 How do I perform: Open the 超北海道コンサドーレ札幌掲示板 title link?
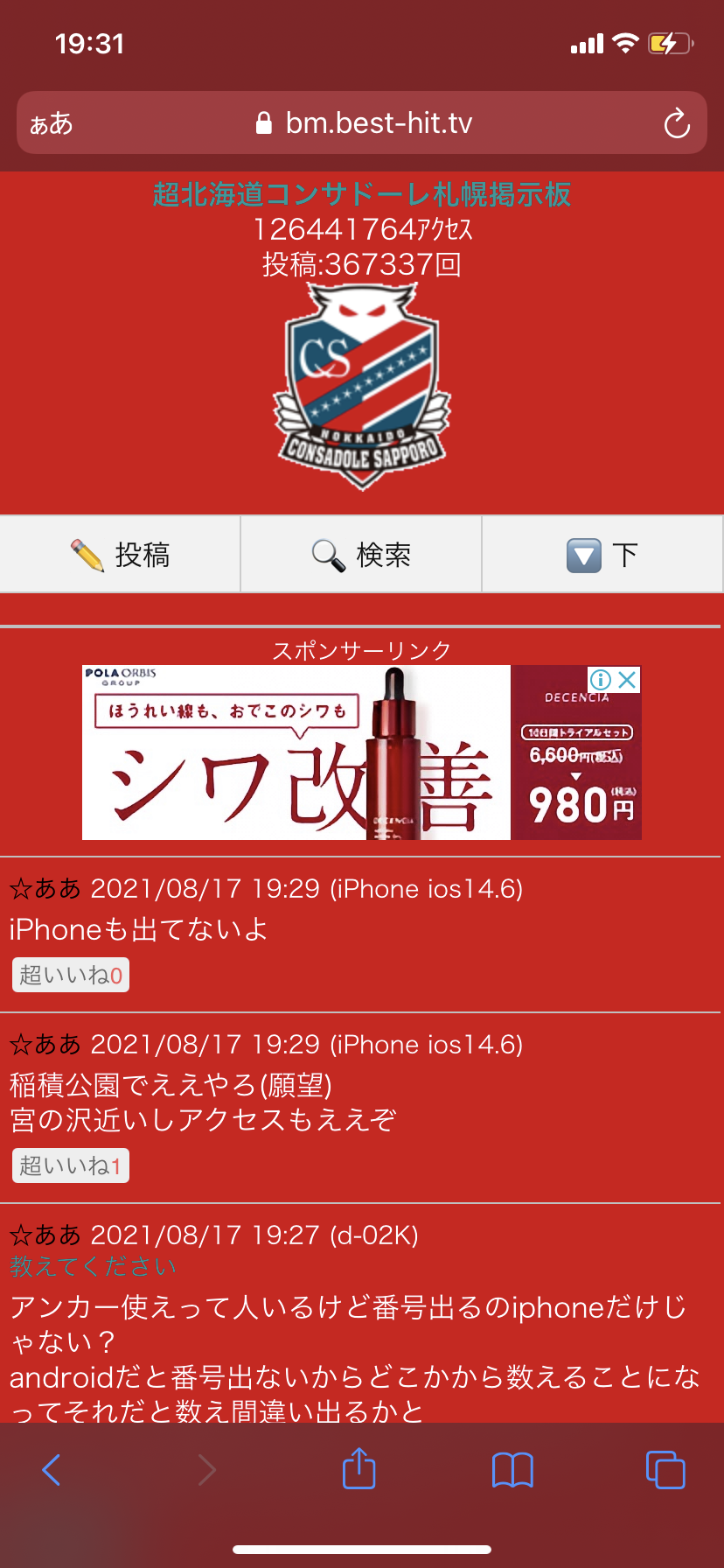point(361,194)
